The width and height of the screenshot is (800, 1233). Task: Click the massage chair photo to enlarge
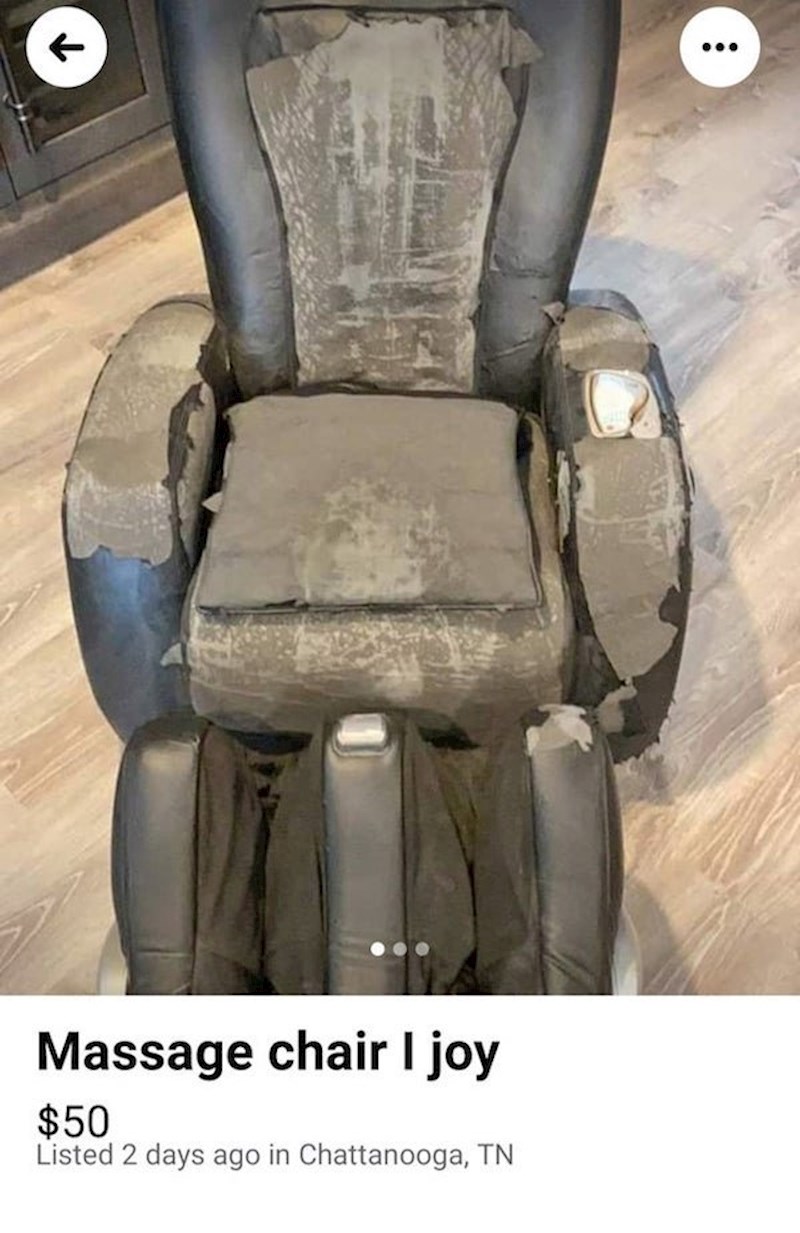(x=400, y=500)
